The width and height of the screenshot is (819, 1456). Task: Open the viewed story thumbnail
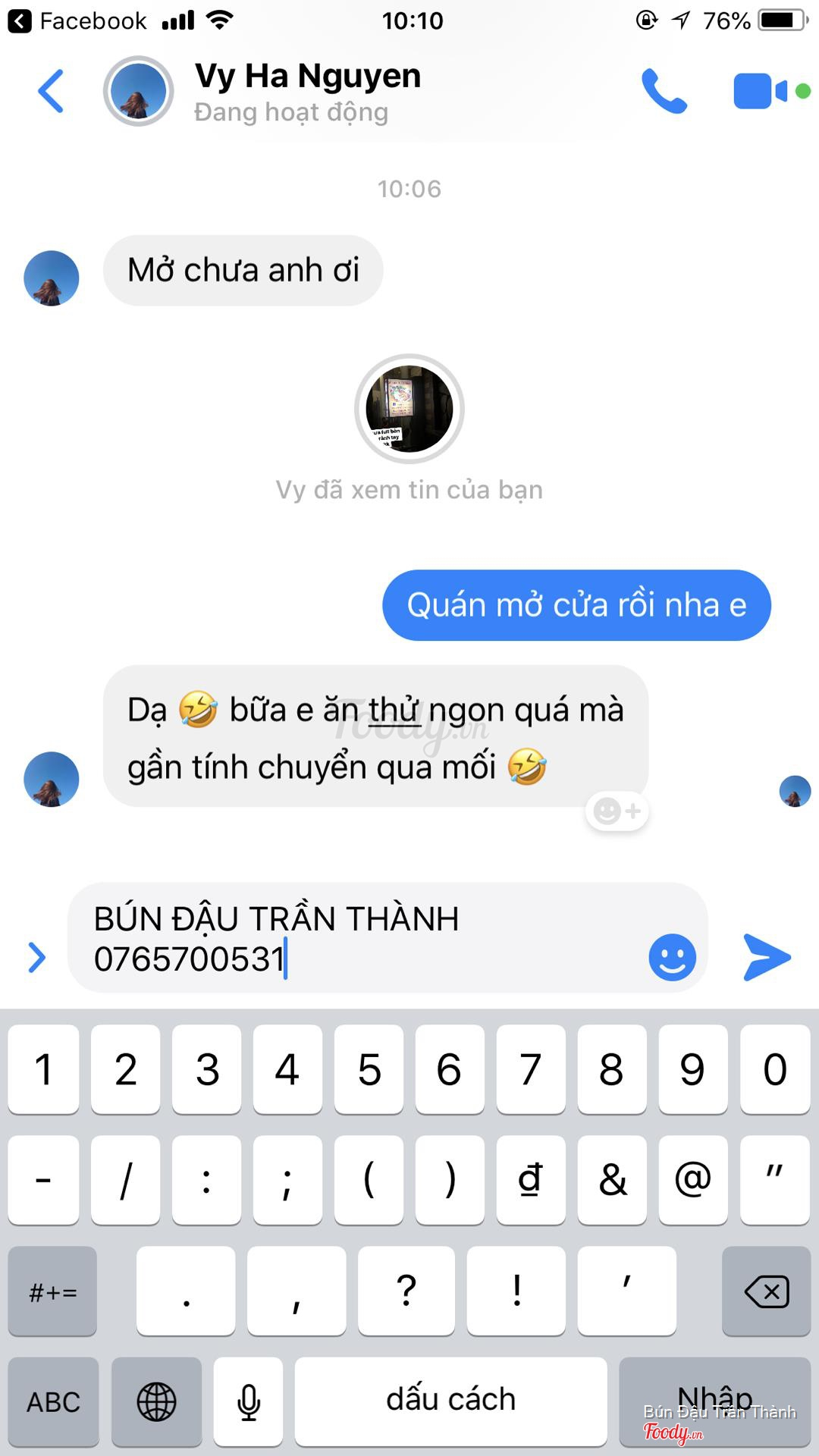[x=409, y=409]
